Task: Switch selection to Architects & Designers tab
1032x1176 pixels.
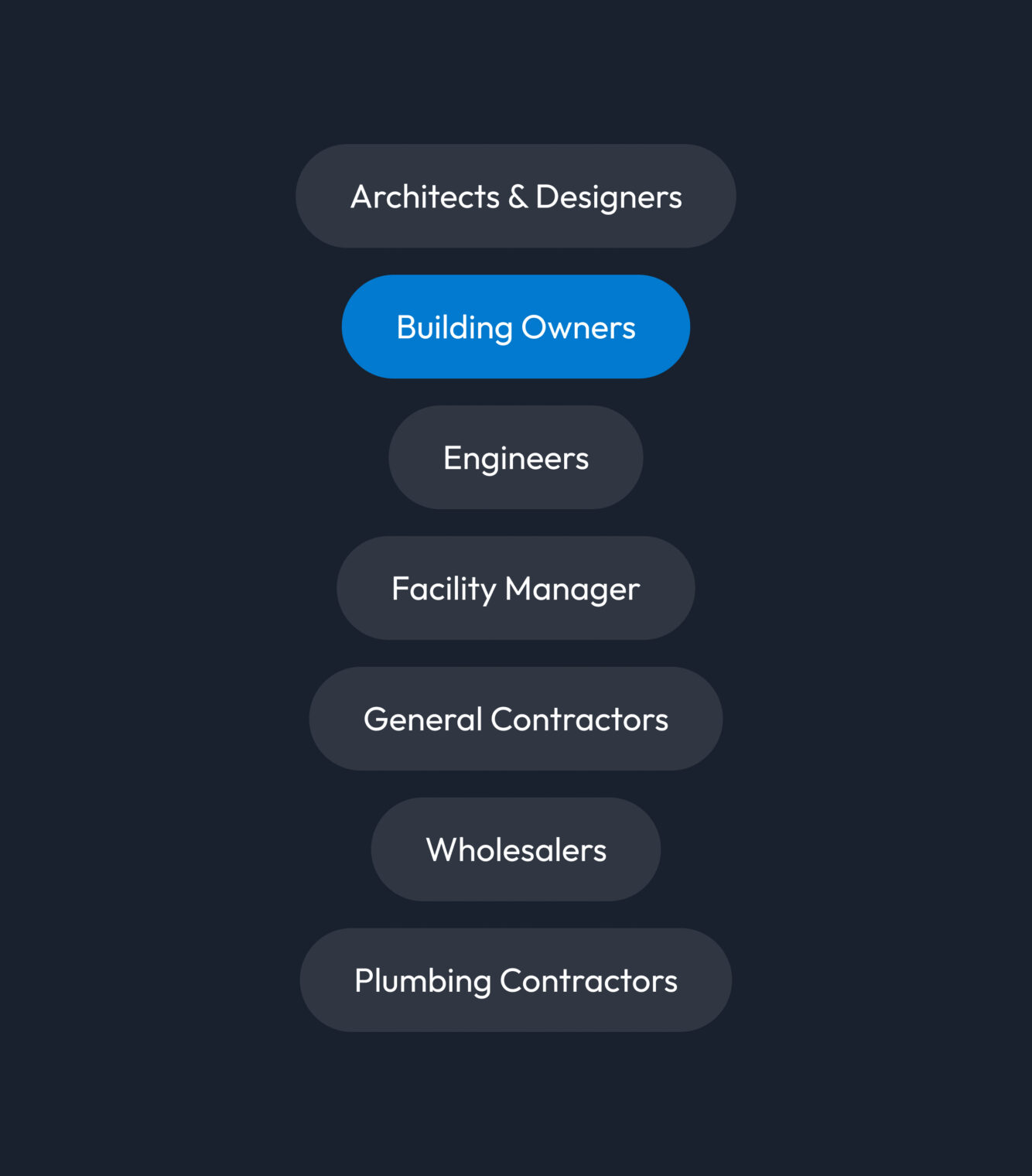Action: coord(516,196)
